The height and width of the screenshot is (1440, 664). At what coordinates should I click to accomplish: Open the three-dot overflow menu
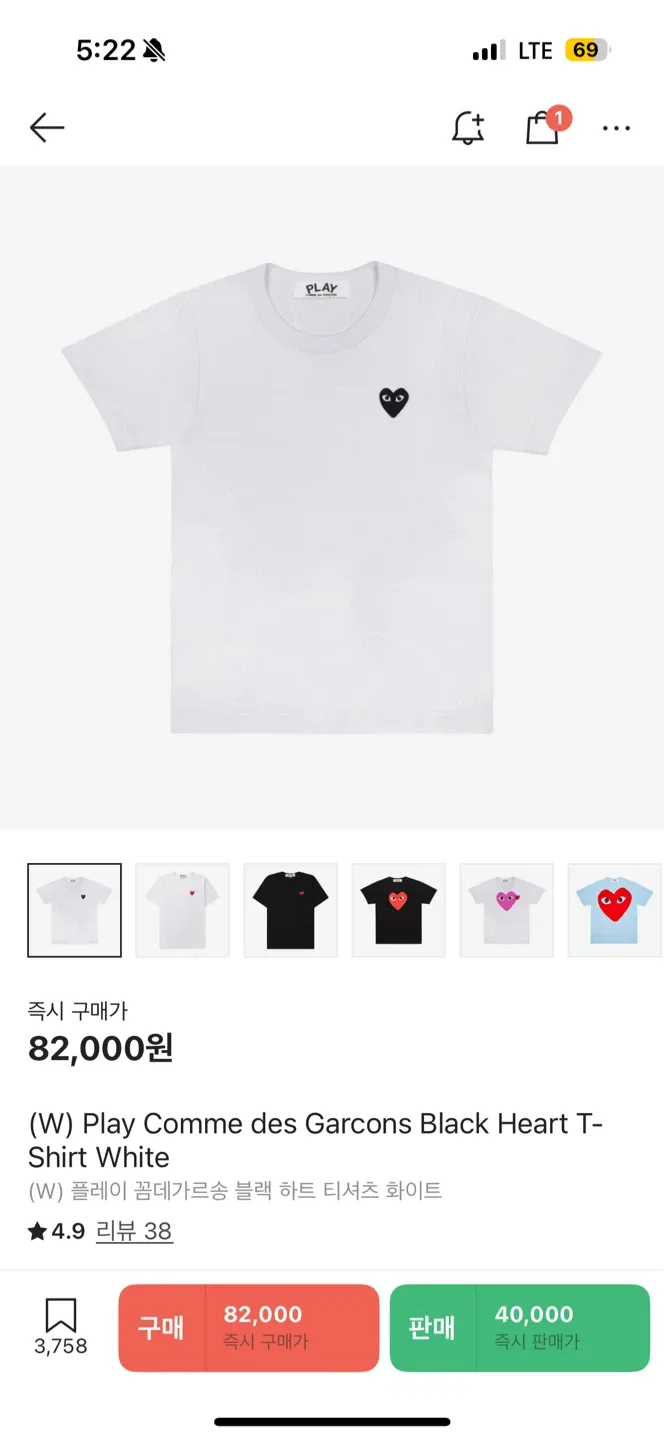616,128
